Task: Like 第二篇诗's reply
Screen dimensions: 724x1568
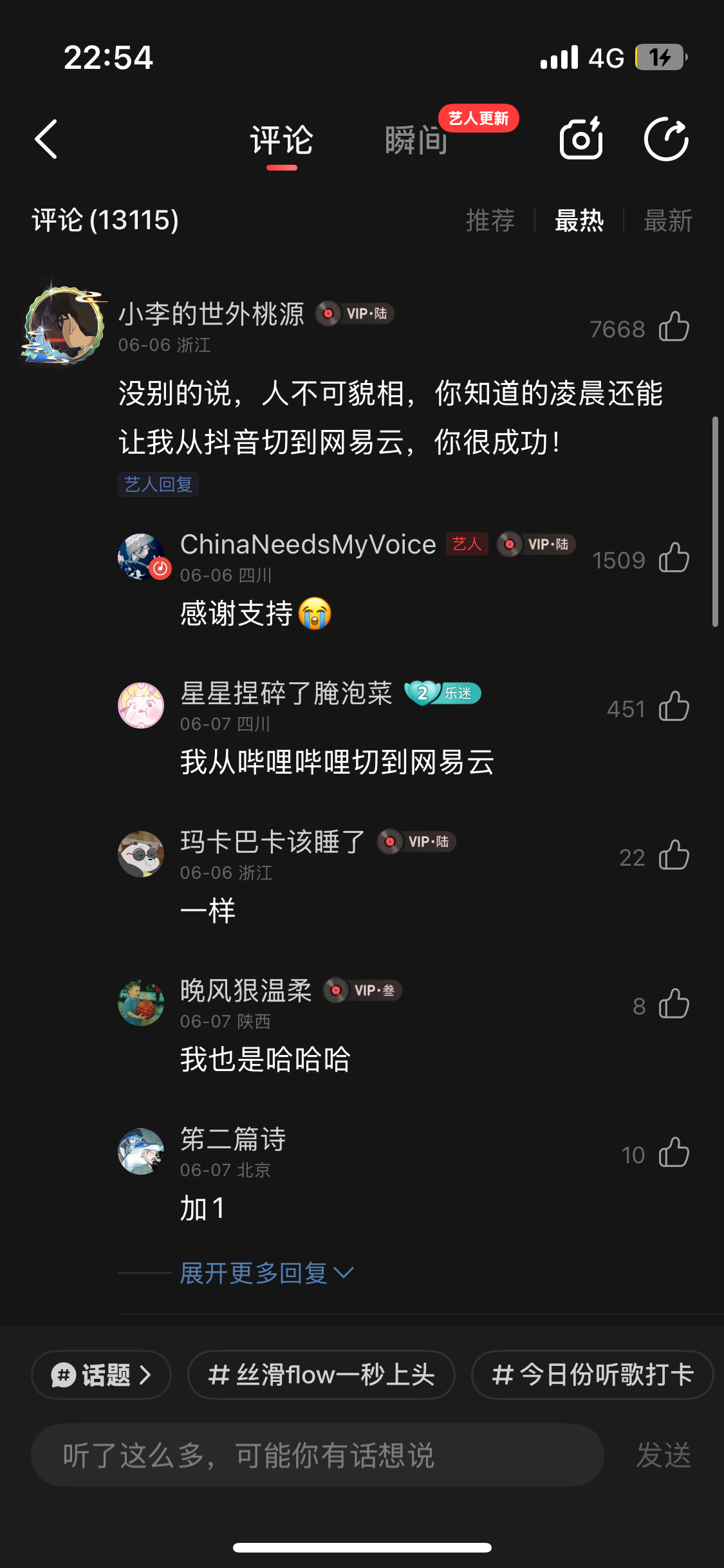Action: pos(674,1153)
